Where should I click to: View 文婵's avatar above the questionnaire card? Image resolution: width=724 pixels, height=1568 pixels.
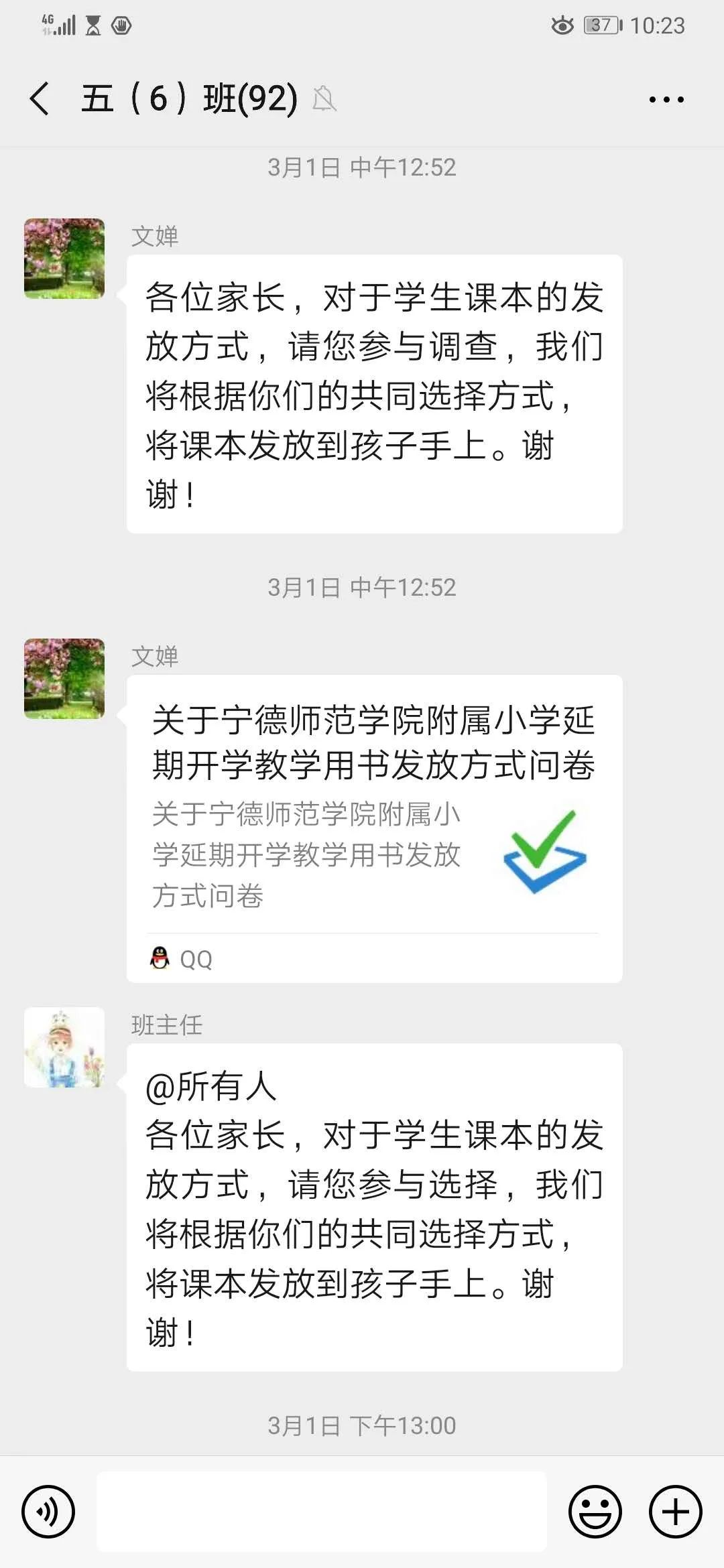[64, 678]
